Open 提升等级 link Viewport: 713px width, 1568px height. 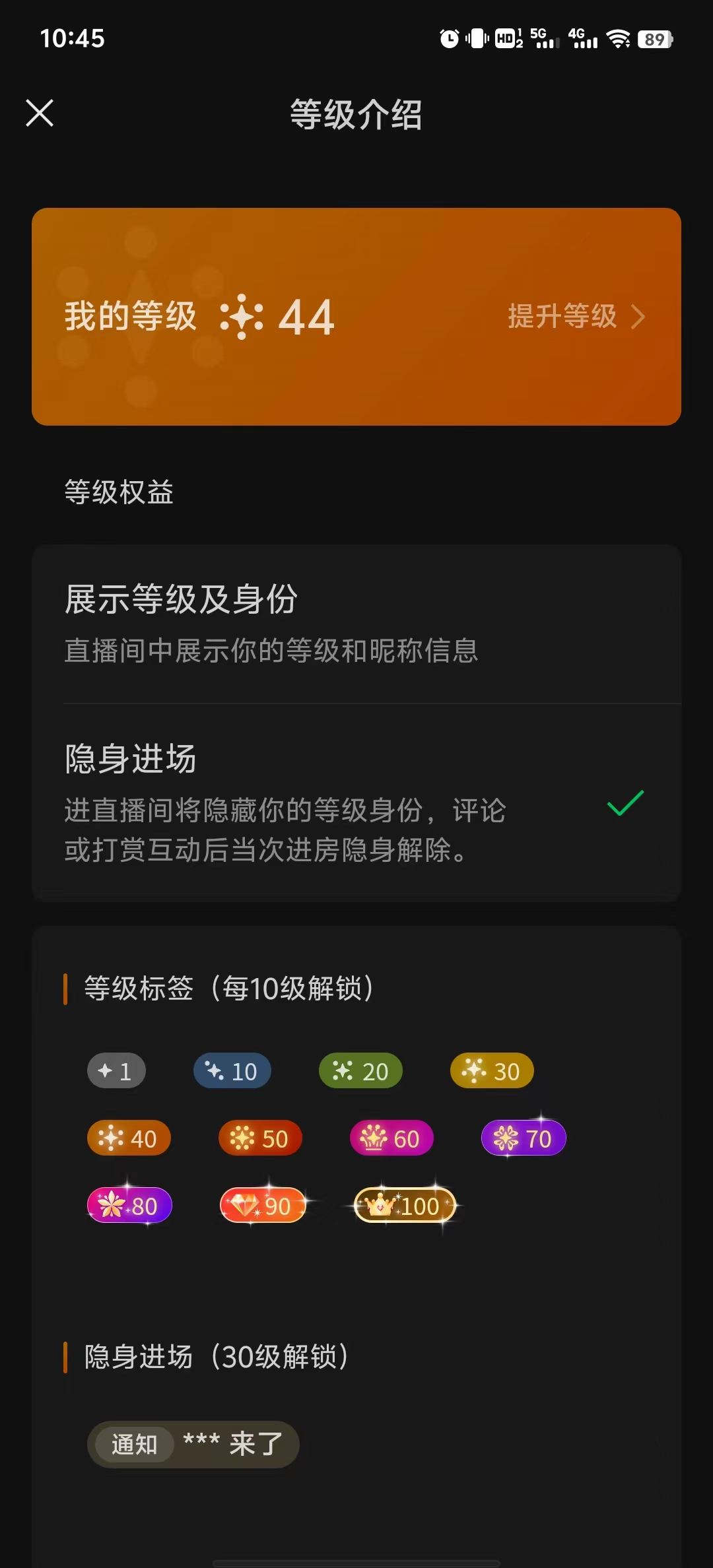click(x=576, y=316)
